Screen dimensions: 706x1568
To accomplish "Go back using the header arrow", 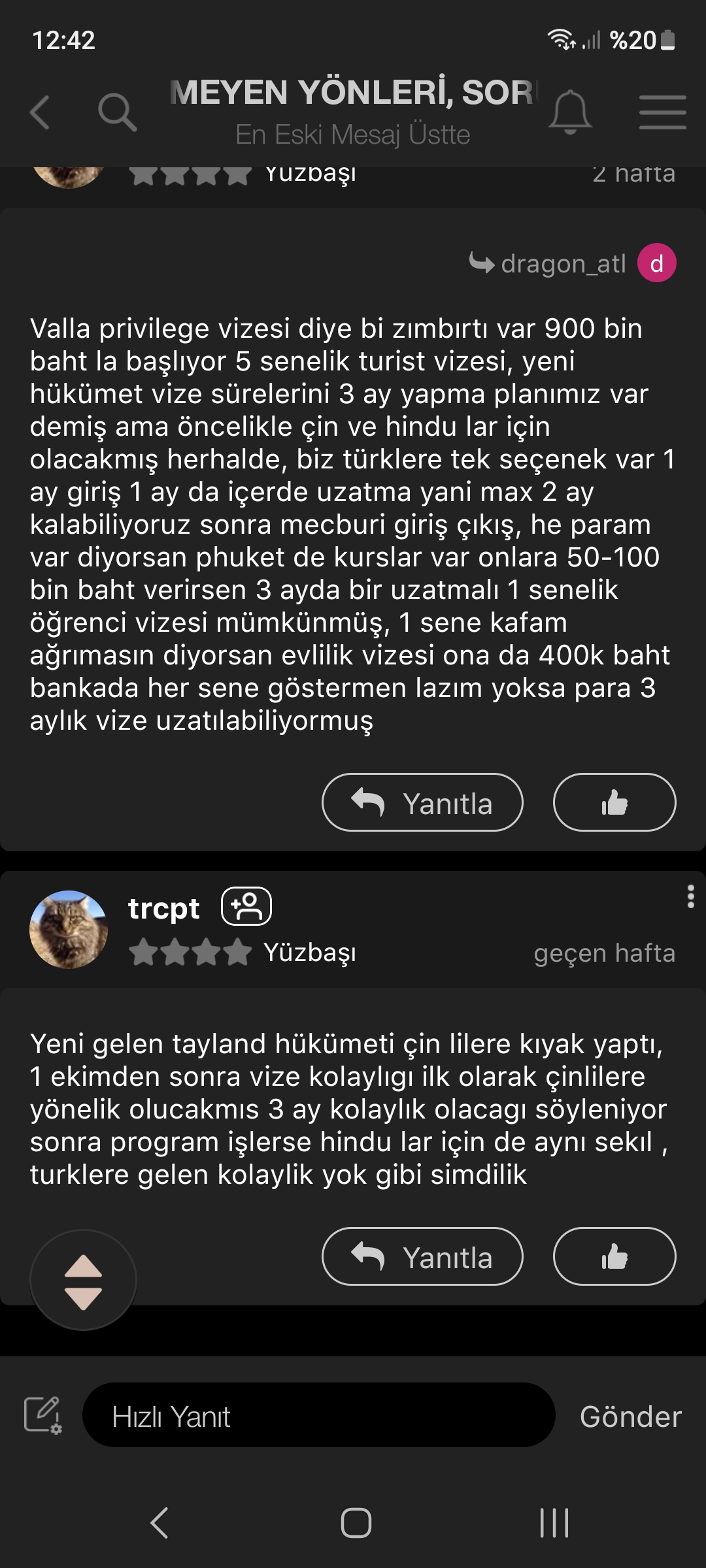I will pos(41,112).
